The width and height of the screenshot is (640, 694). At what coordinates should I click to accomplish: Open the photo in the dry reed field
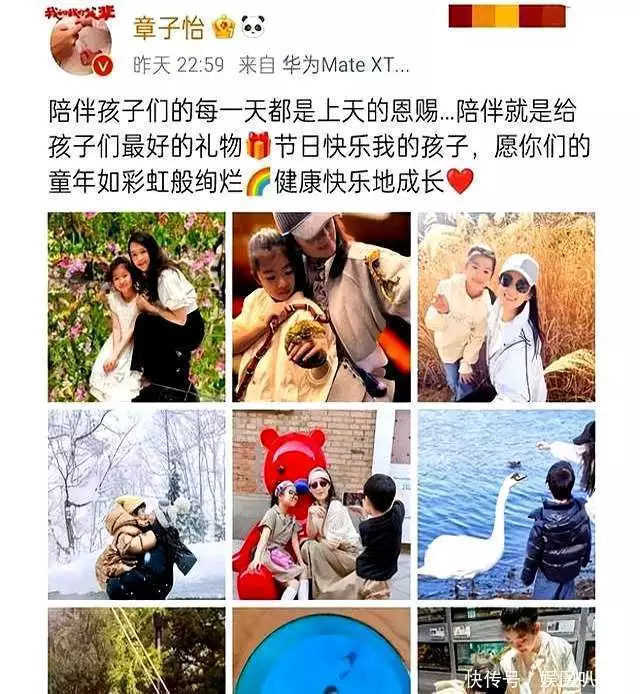click(x=506, y=306)
